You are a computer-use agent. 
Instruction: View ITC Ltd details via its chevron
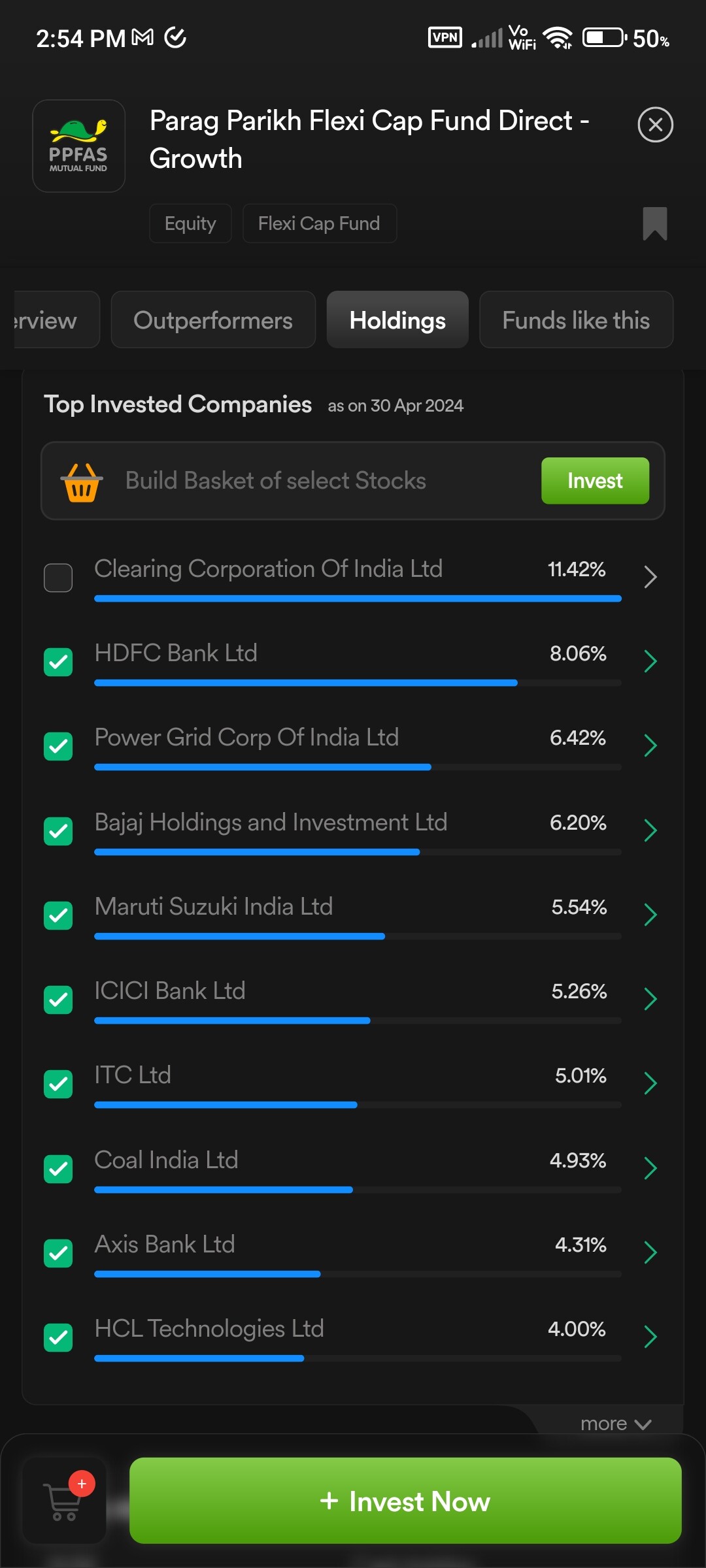[x=650, y=1083]
